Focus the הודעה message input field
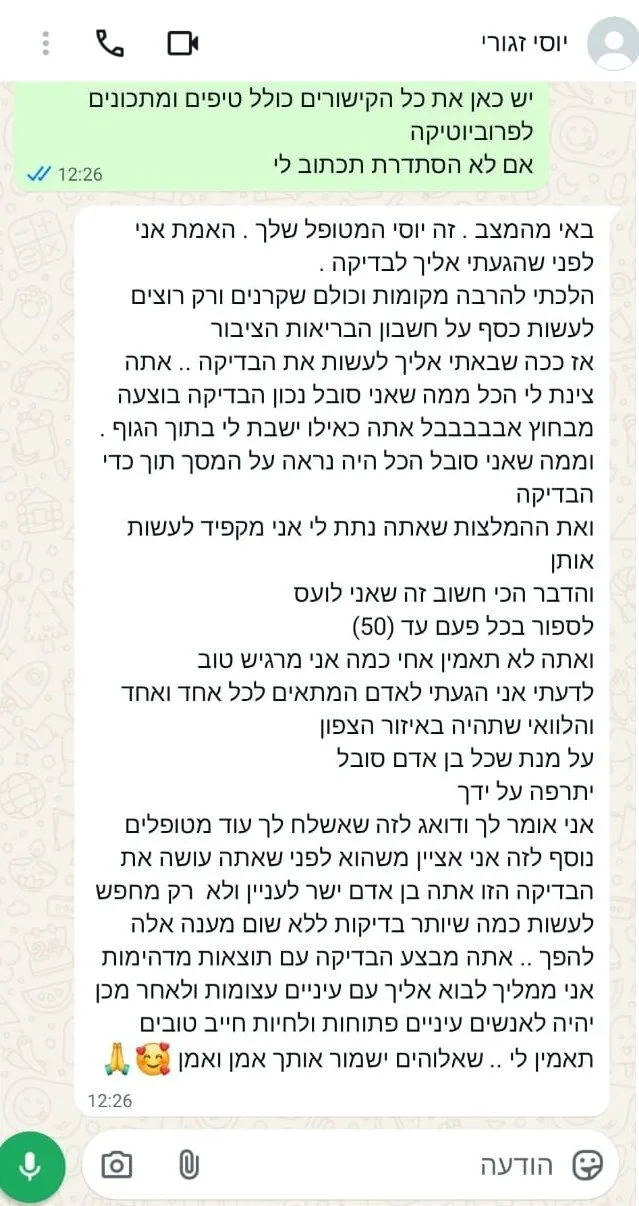 coord(400,1165)
